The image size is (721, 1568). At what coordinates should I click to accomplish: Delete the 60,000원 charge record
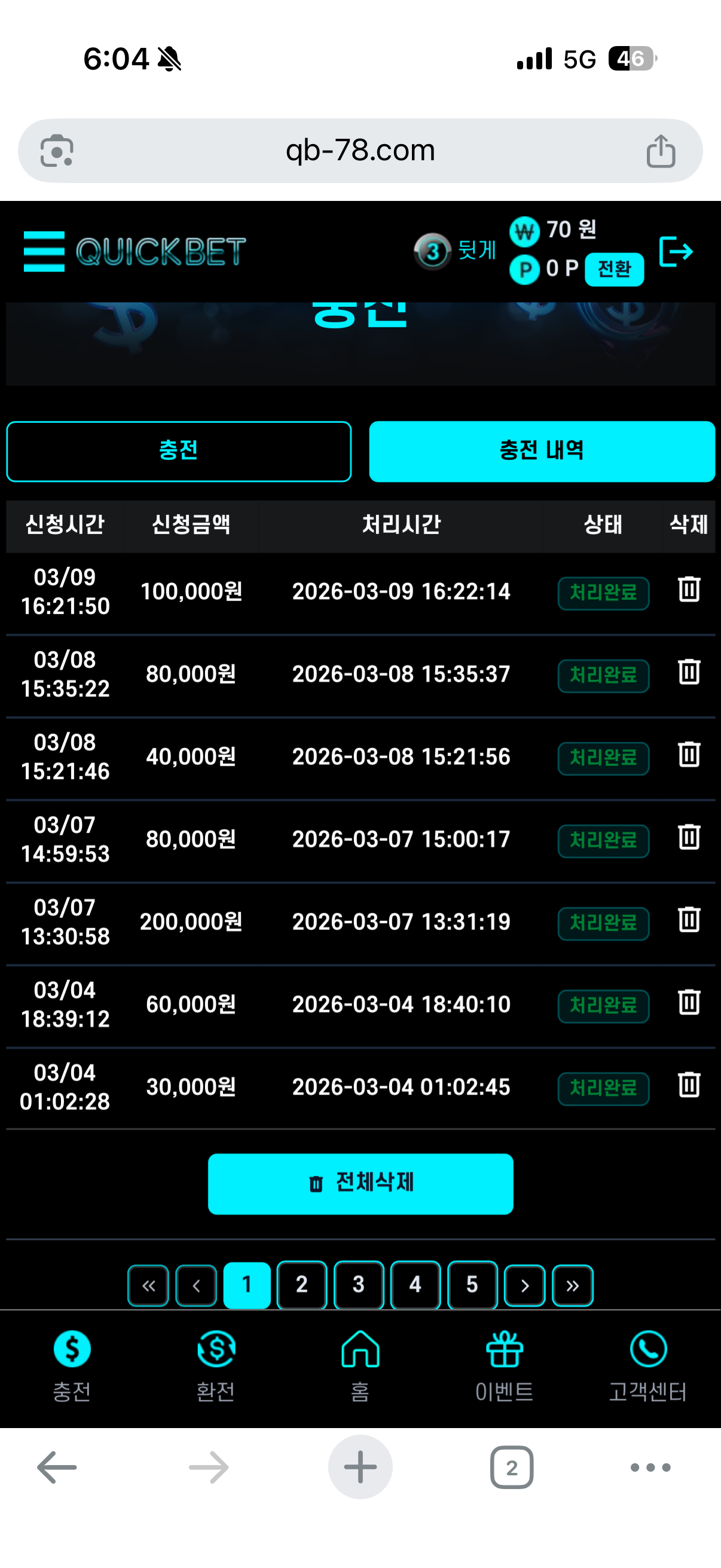point(689,1002)
